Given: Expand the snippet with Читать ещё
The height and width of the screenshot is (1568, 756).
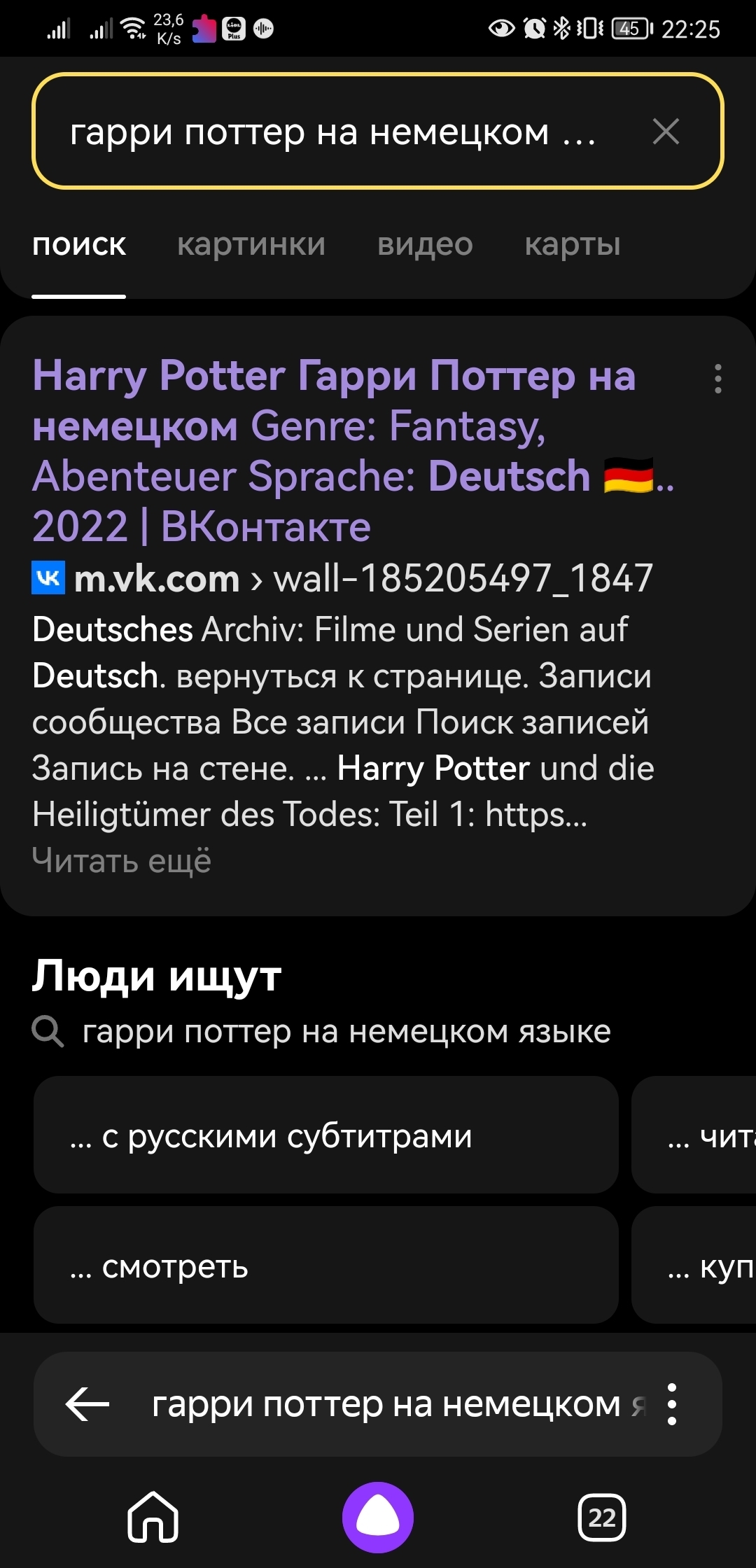Looking at the screenshot, I should pyautogui.click(x=122, y=860).
